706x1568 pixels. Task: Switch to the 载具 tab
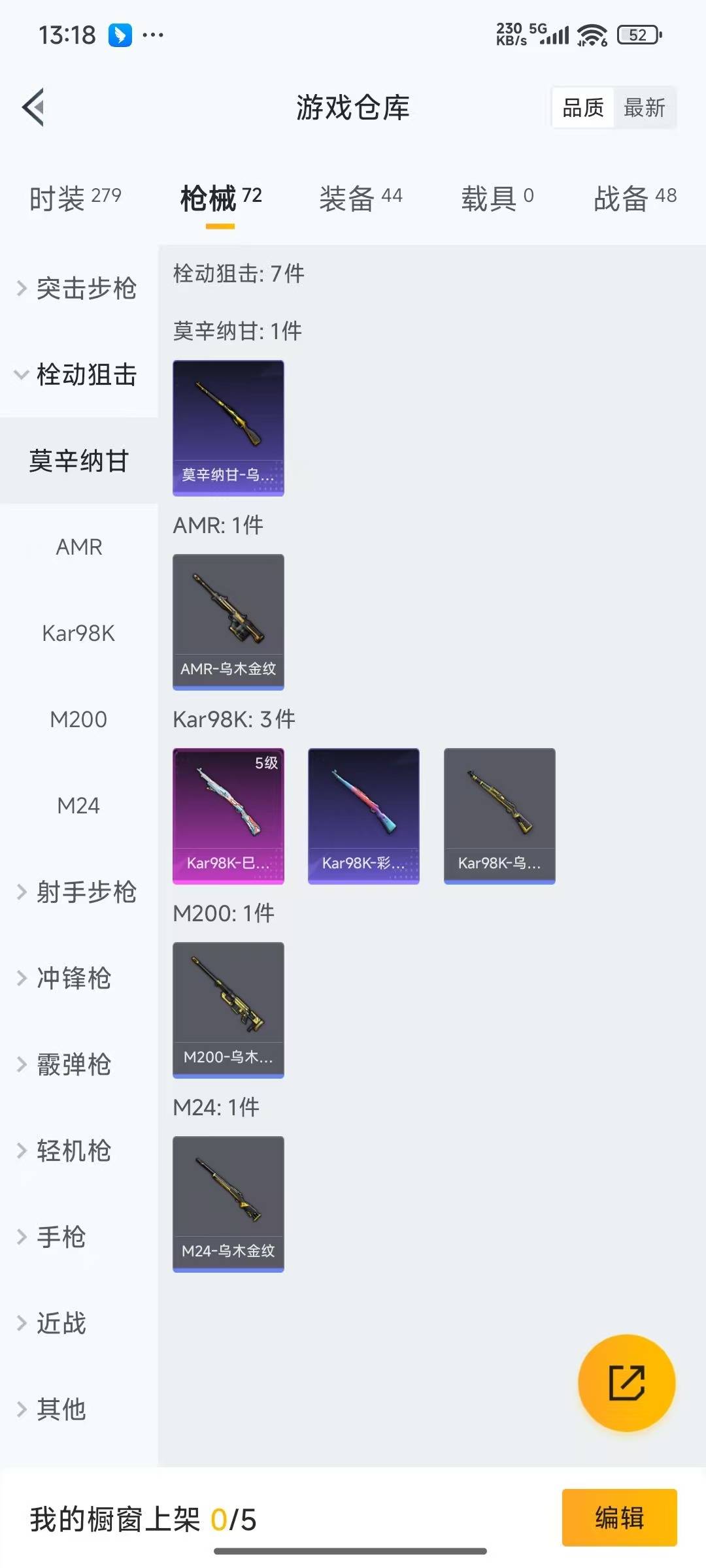pyautogui.click(x=497, y=198)
